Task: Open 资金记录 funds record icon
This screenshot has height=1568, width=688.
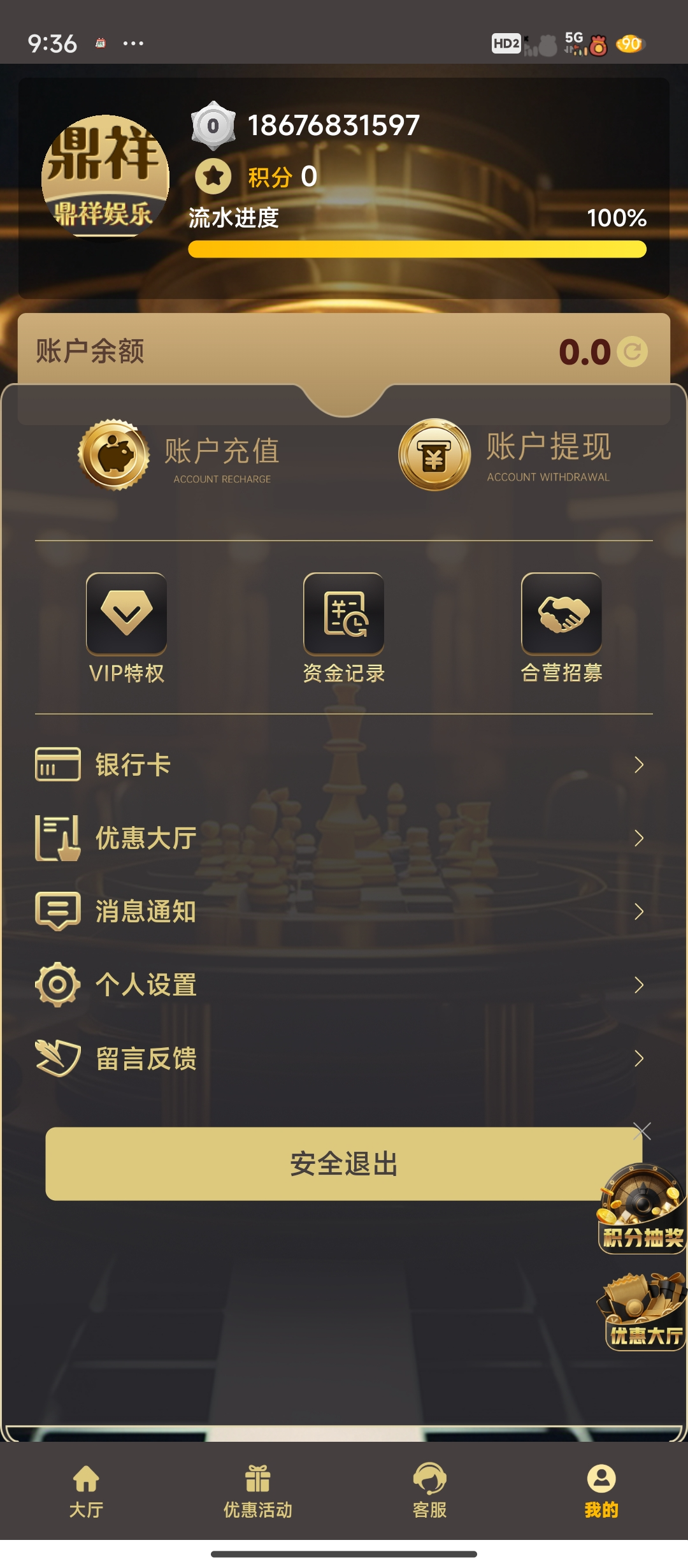Action: tap(344, 613)
